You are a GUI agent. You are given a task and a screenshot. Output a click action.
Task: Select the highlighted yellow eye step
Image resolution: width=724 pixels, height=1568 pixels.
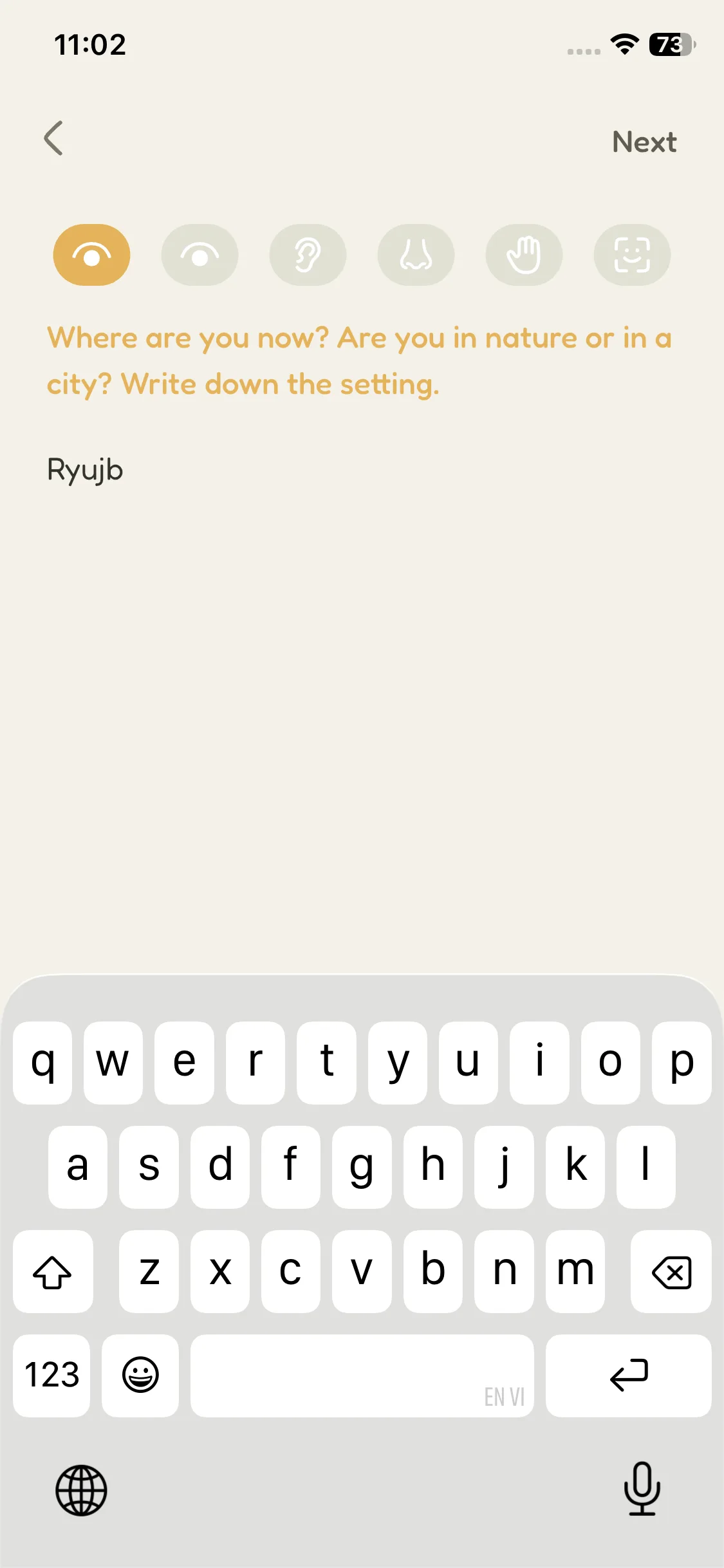[91, 255]
